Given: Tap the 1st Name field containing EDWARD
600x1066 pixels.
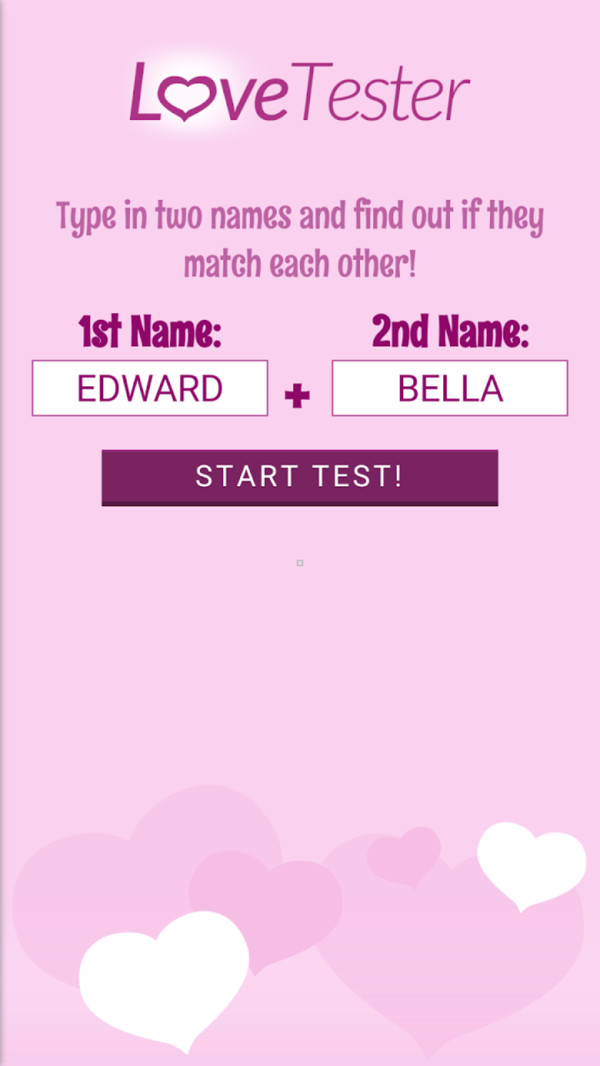Looking at the screenshot, I should (150, 388).
